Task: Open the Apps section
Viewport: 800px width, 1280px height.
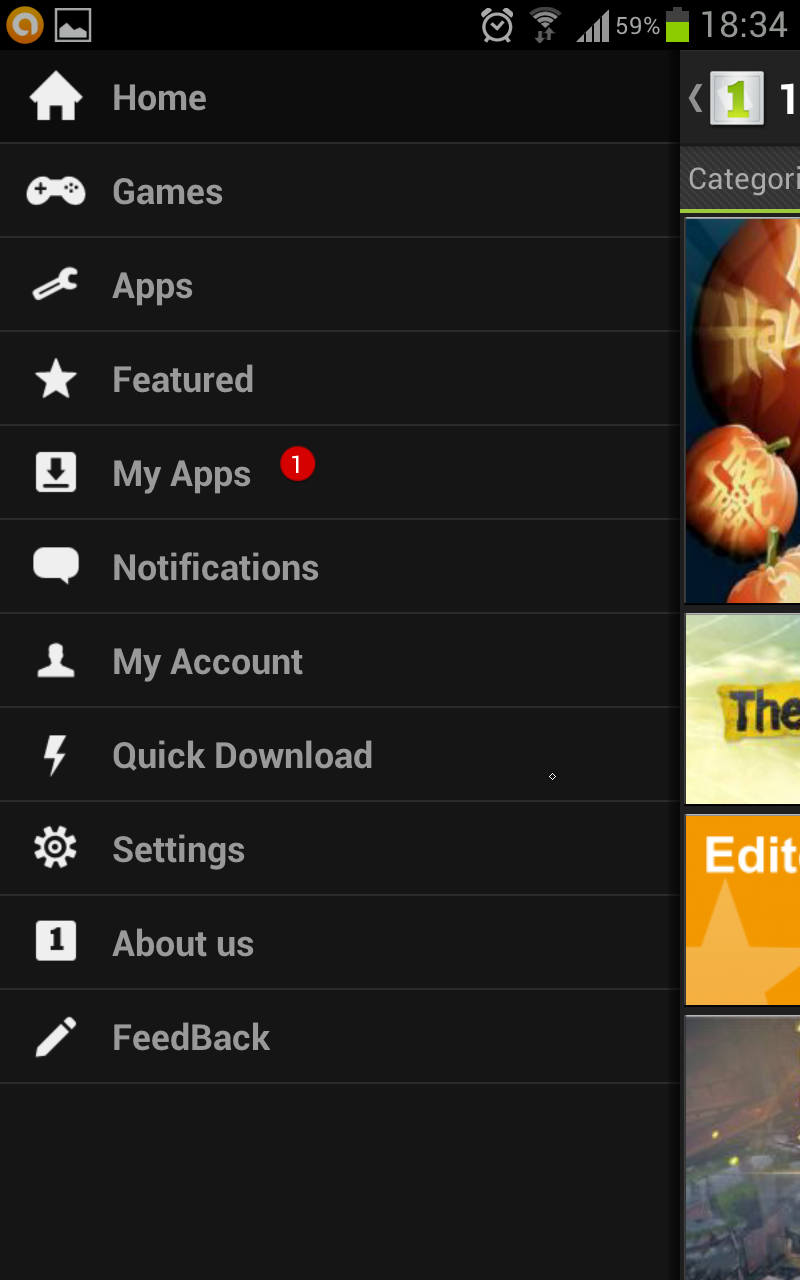Action: click(153, 286)
